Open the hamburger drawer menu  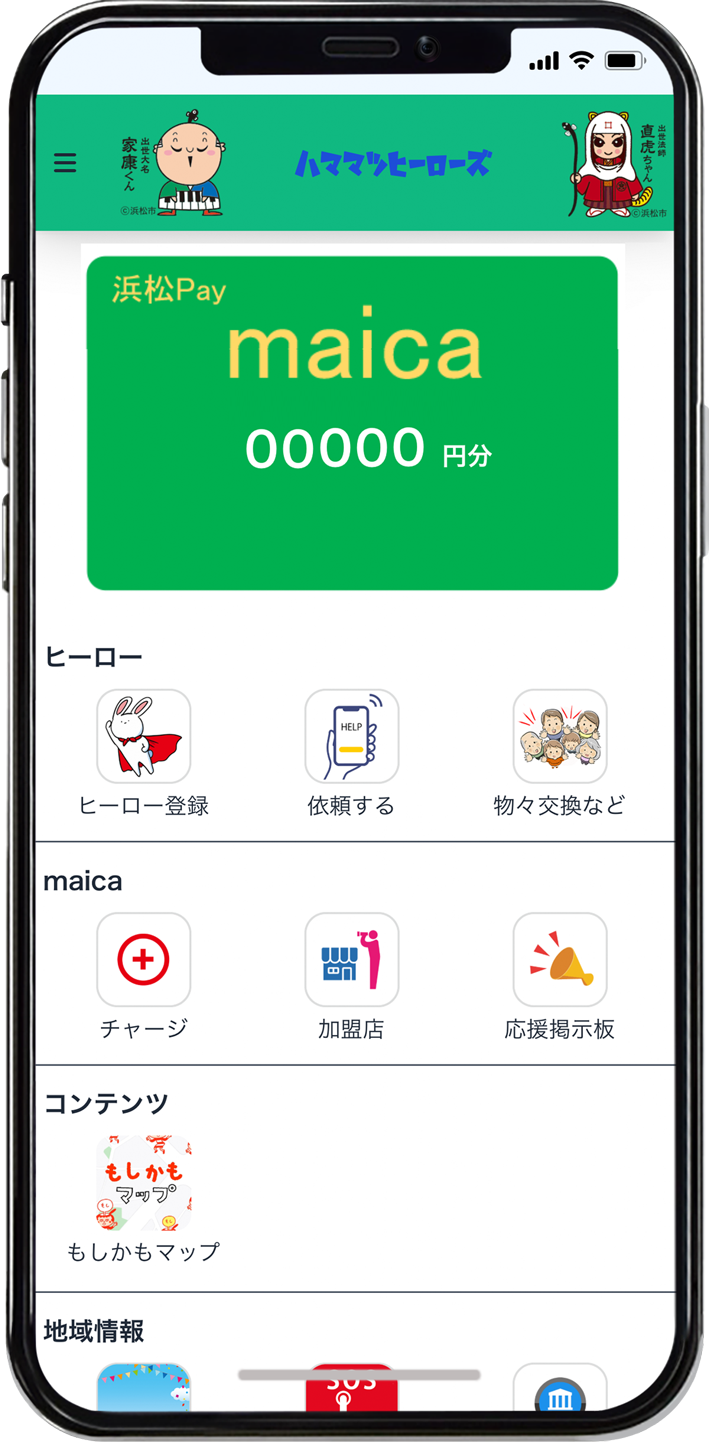pos(65,163)
